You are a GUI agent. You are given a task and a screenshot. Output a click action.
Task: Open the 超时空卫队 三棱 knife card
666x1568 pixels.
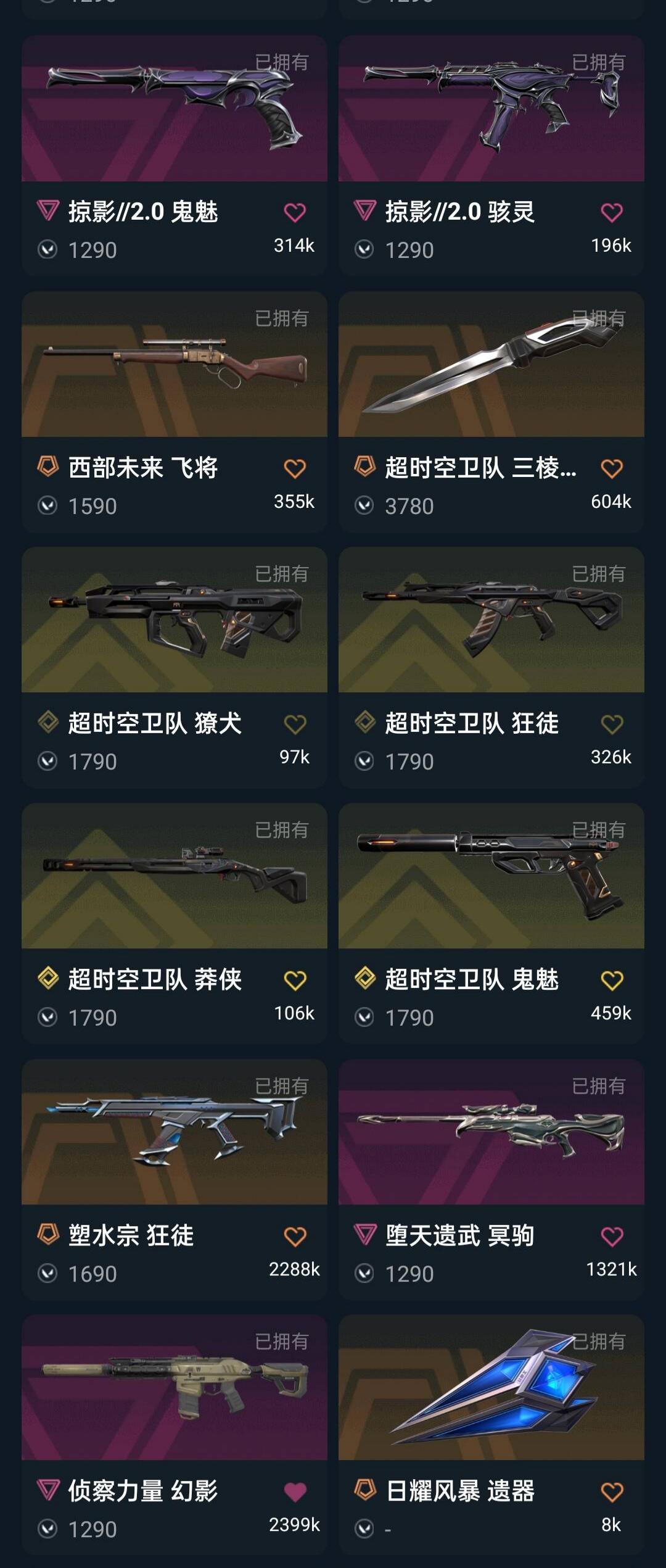click(x=491, y=365)
